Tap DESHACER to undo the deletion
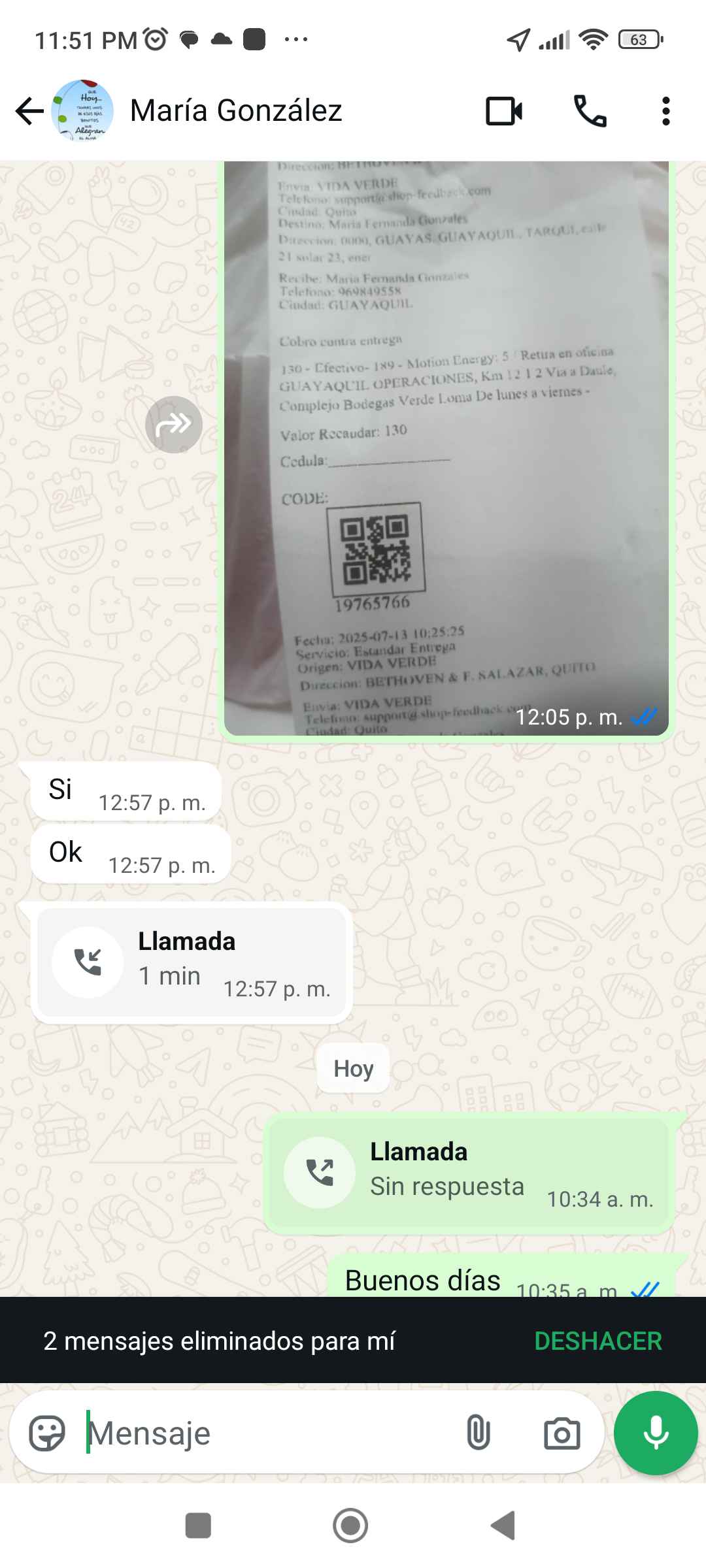Viewport: 706px width, 1568px height. pyautogui.click(x=597, y=1341)
